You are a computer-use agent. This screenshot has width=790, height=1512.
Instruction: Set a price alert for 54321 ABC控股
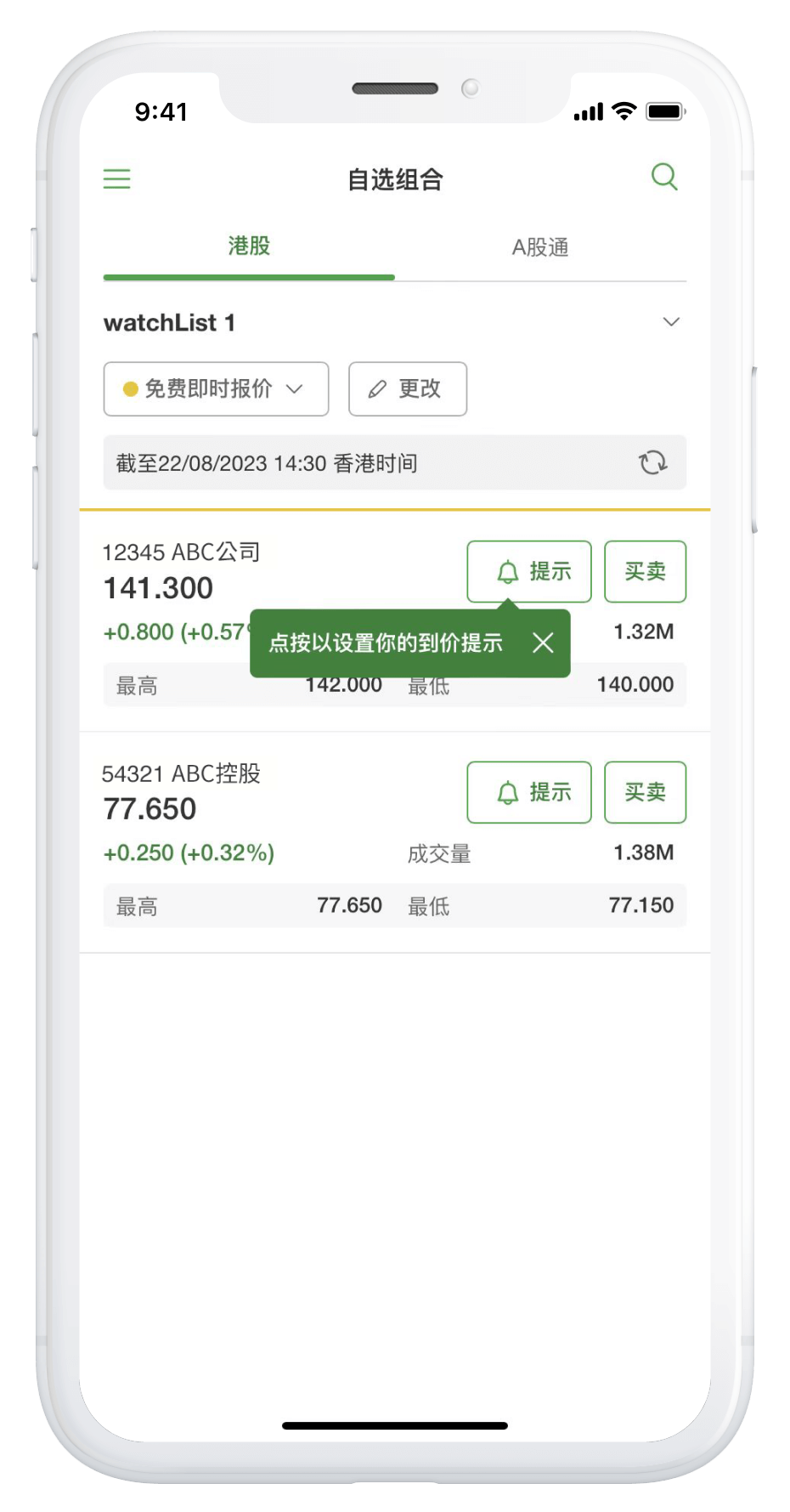(x=529, y=792)
